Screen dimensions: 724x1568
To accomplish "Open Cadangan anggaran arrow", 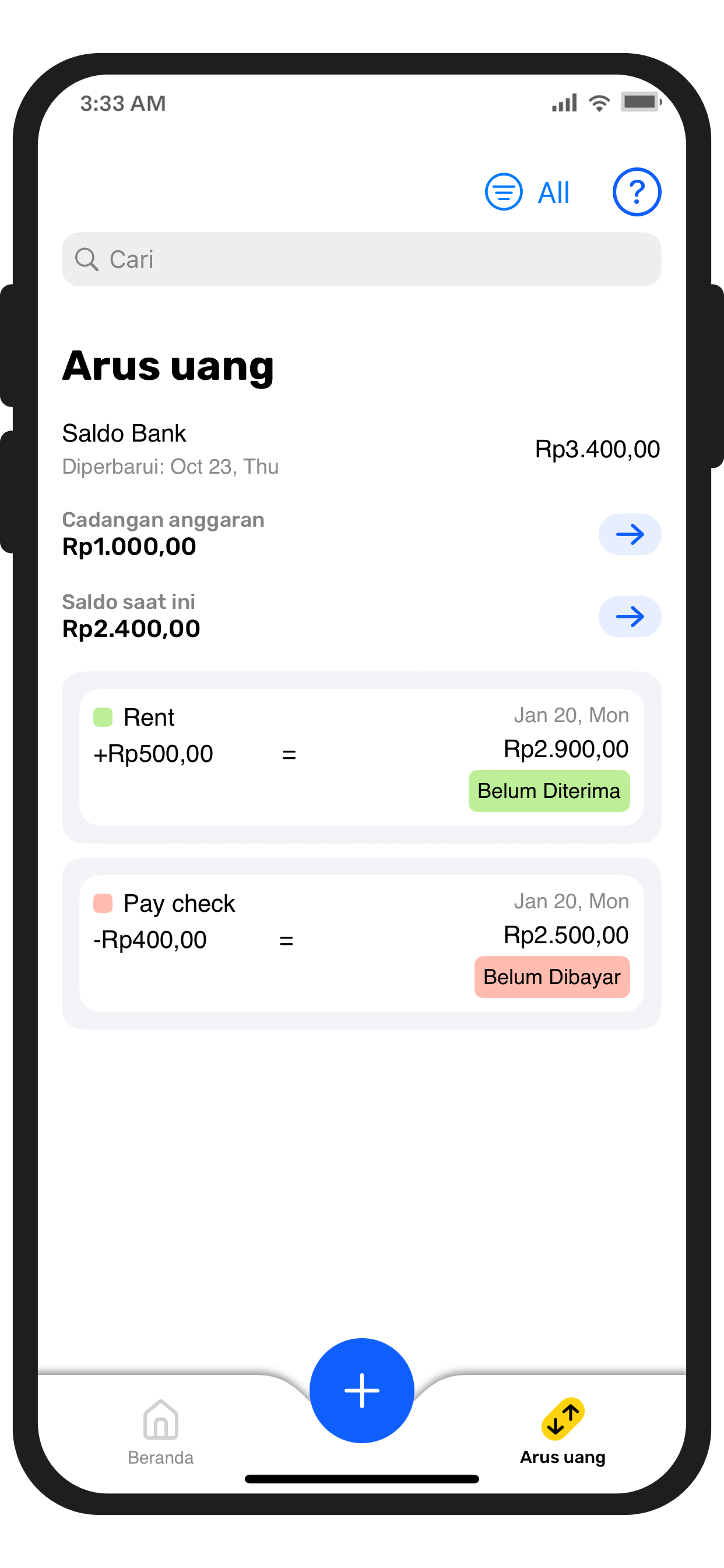I will [629, 534].
